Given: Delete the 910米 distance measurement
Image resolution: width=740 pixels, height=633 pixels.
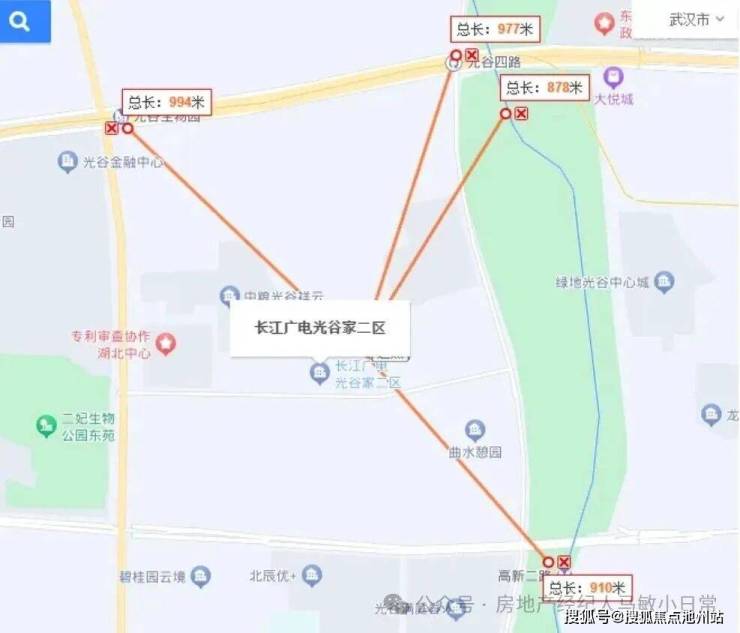Looking at the screenshot, I should (x=564, y=562).
